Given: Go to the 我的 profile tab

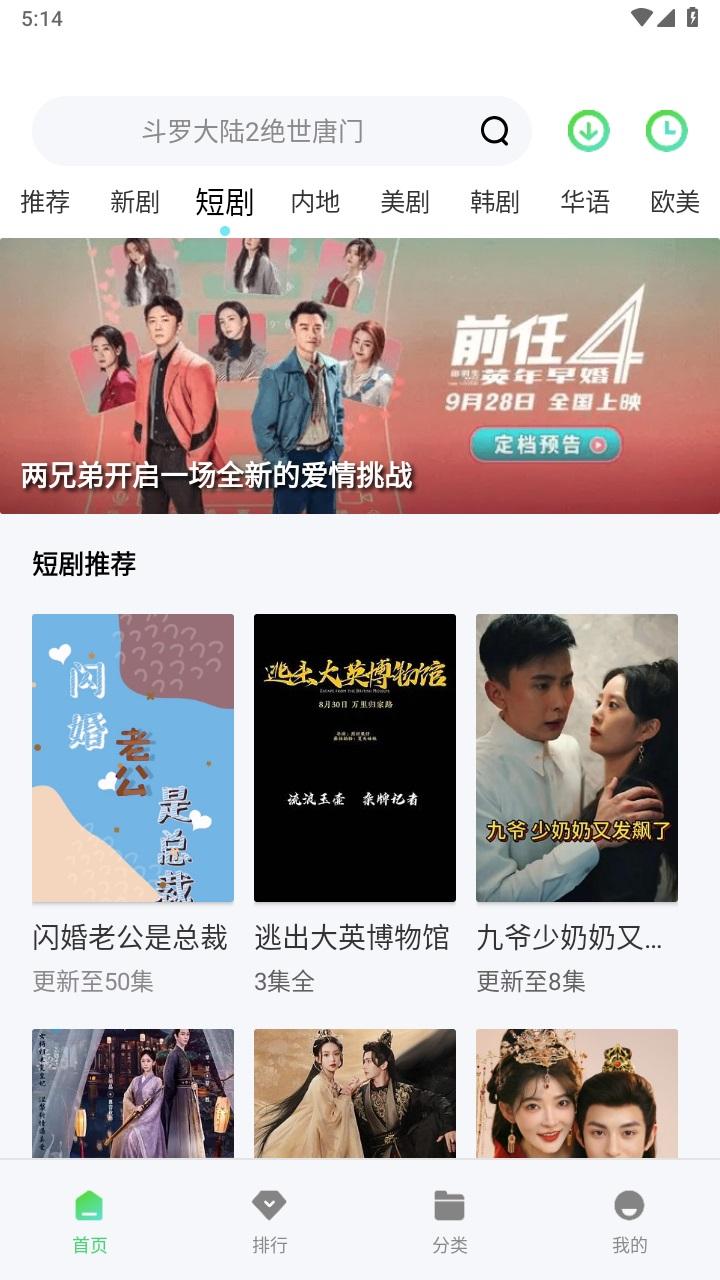Looking at the screenshot, I should 629,1221.
